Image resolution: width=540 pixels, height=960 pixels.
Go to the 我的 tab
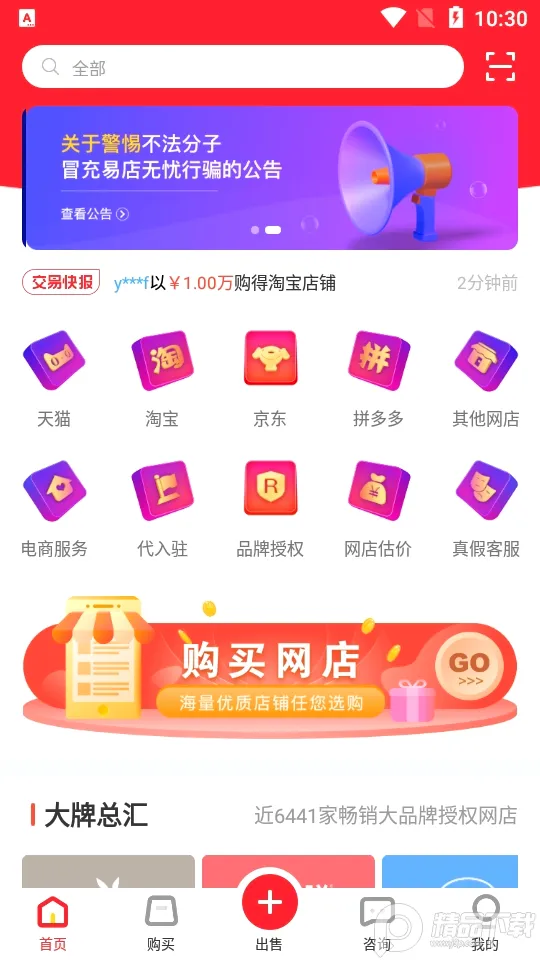(486, 923)
